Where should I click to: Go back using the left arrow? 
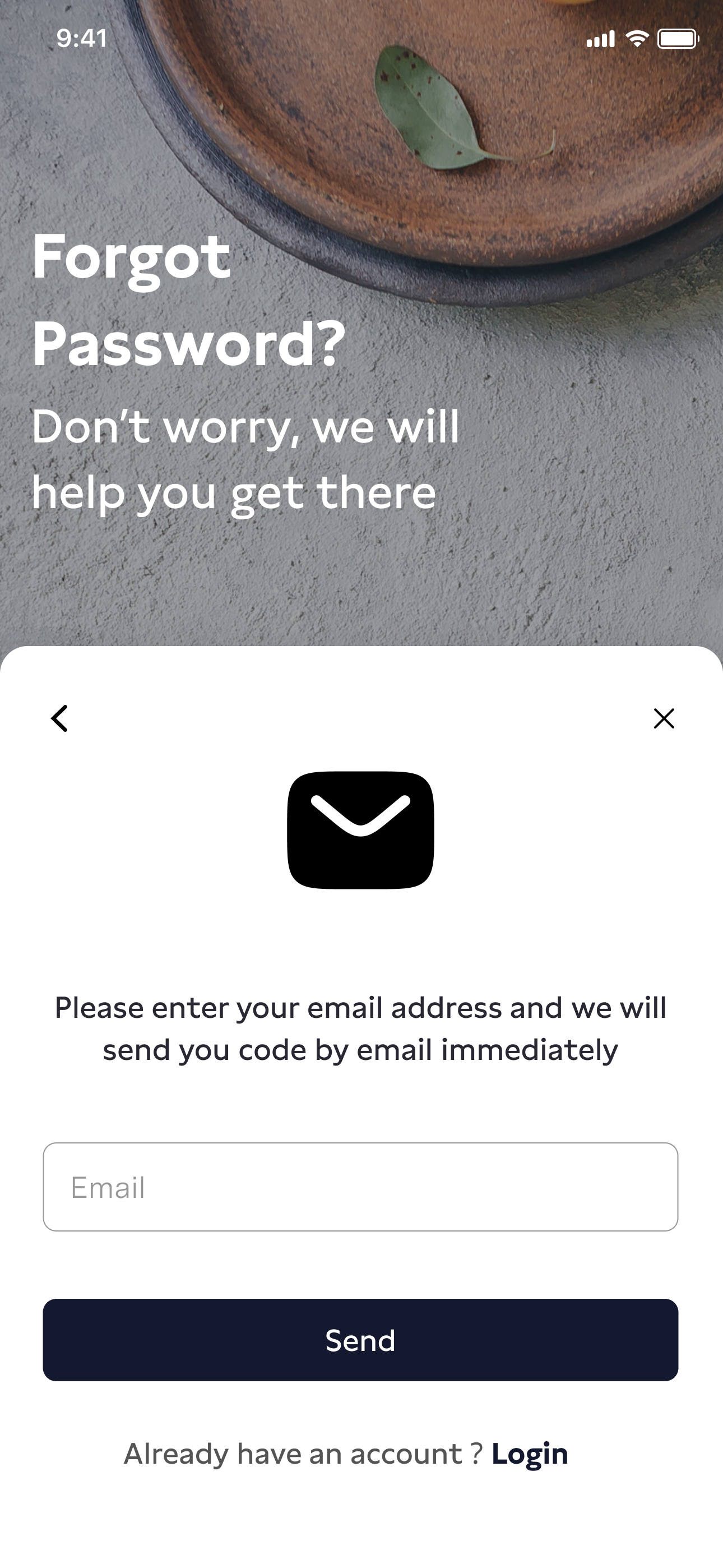59,718
